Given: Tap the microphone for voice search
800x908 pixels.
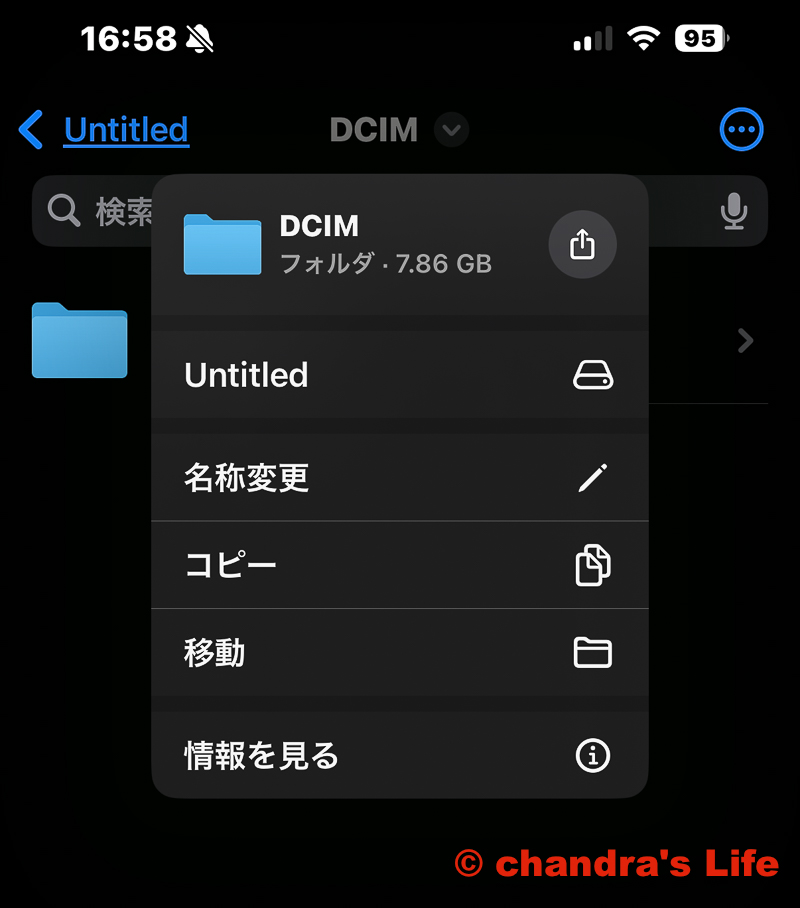Looking at the screenshot, I should click(734, 211).
